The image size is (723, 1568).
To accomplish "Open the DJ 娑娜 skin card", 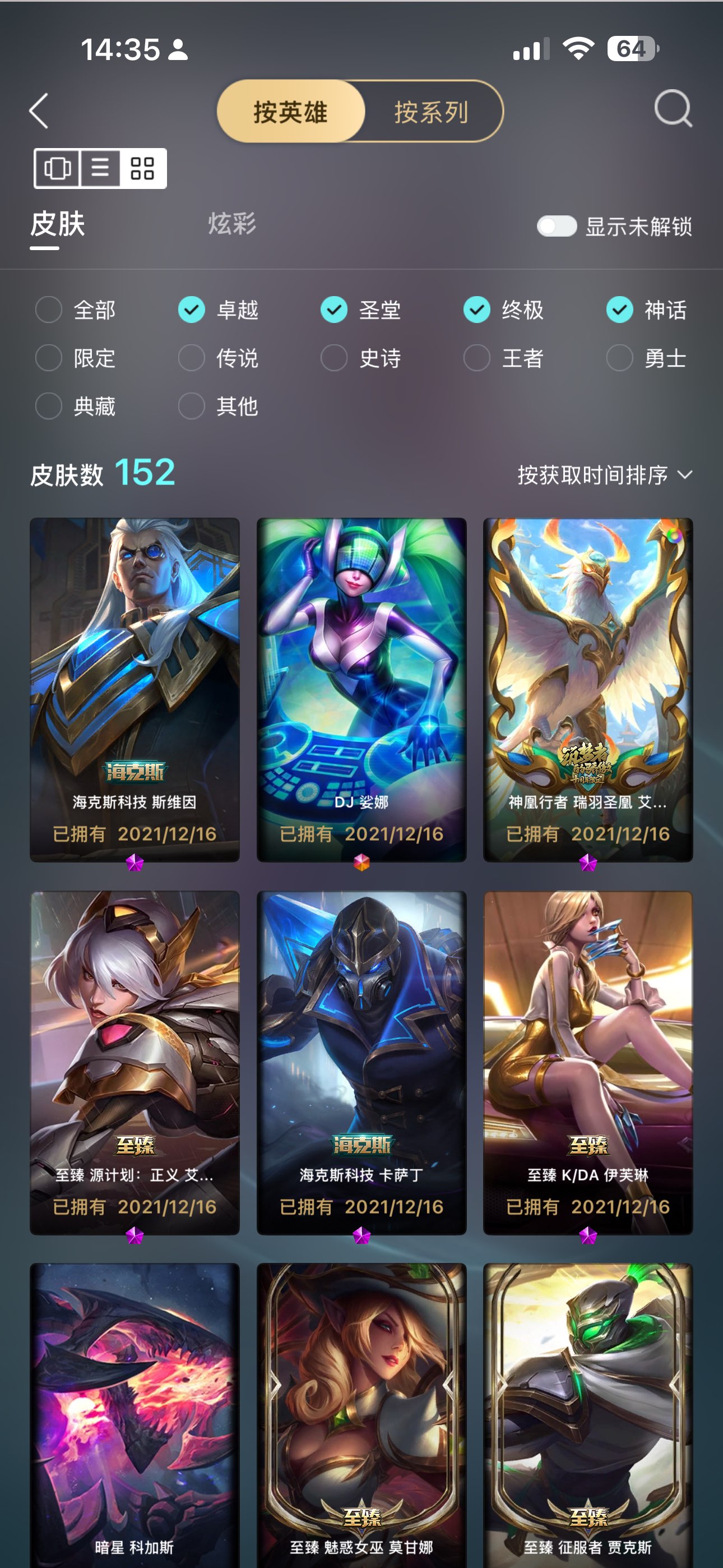I will point(361,689).
